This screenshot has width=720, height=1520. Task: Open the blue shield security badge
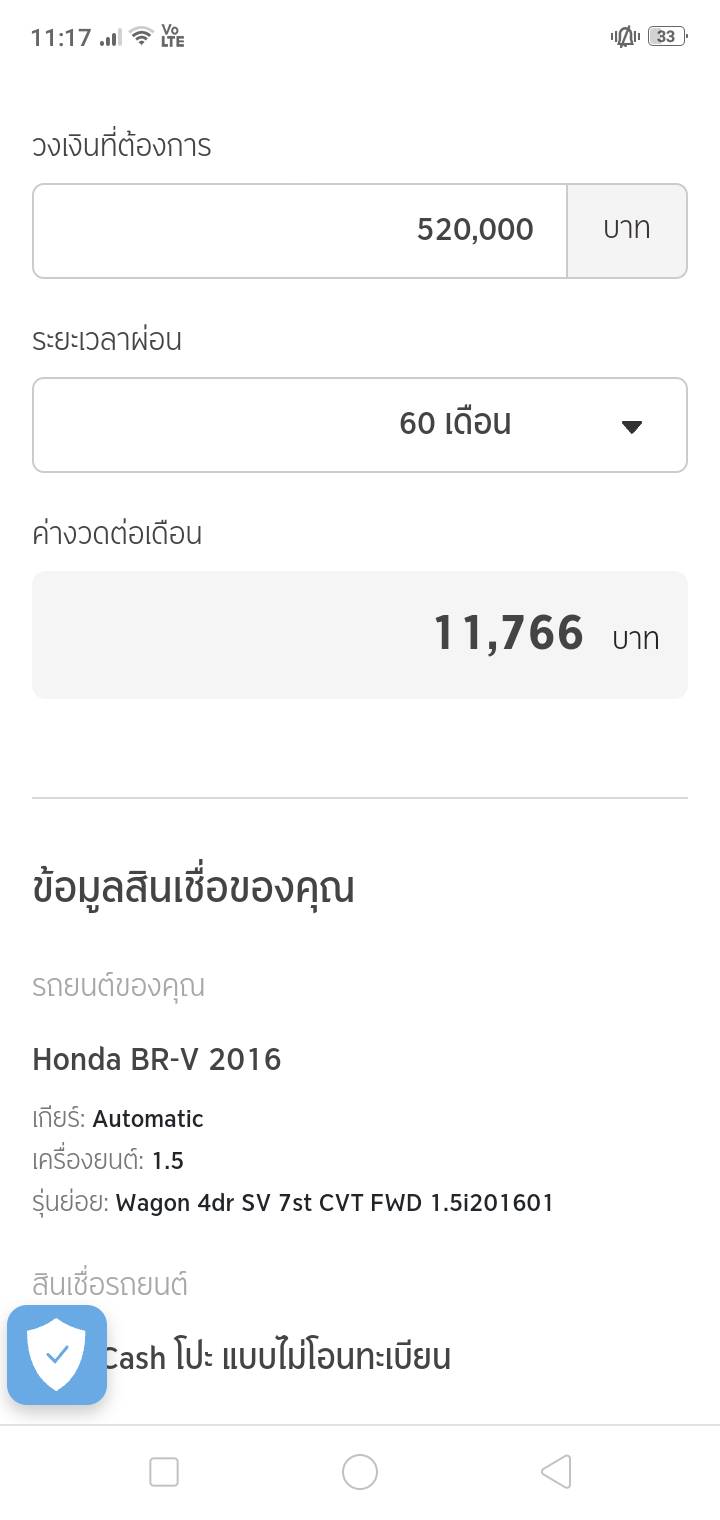click(x=57, y=1355)
